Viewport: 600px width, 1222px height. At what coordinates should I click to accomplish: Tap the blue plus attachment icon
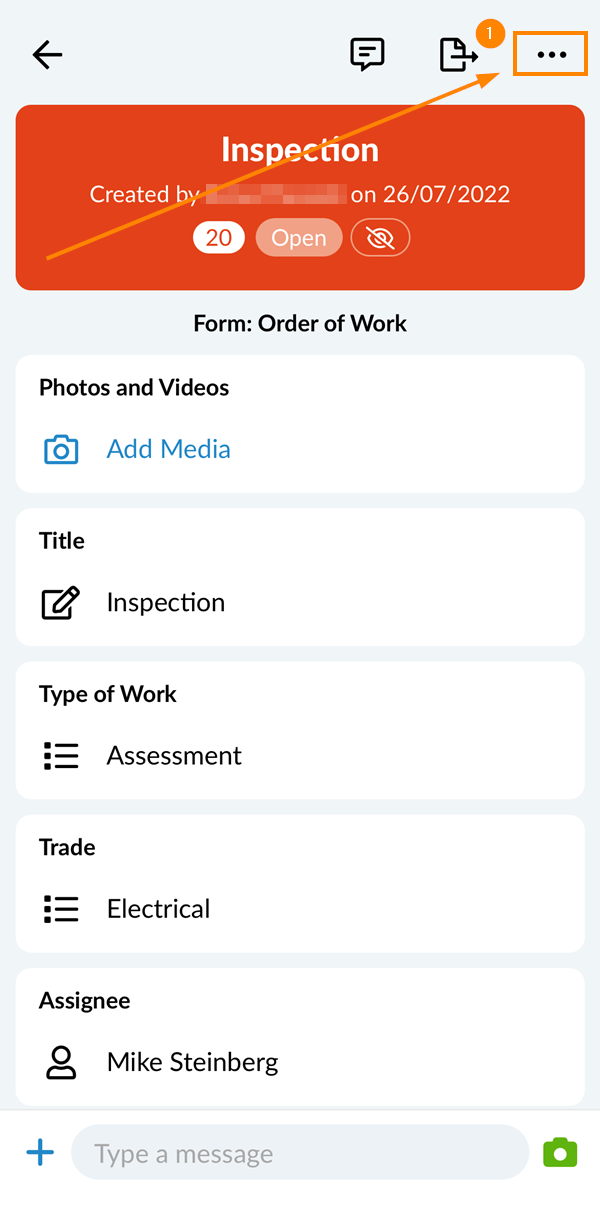(x=40, y=1153)
